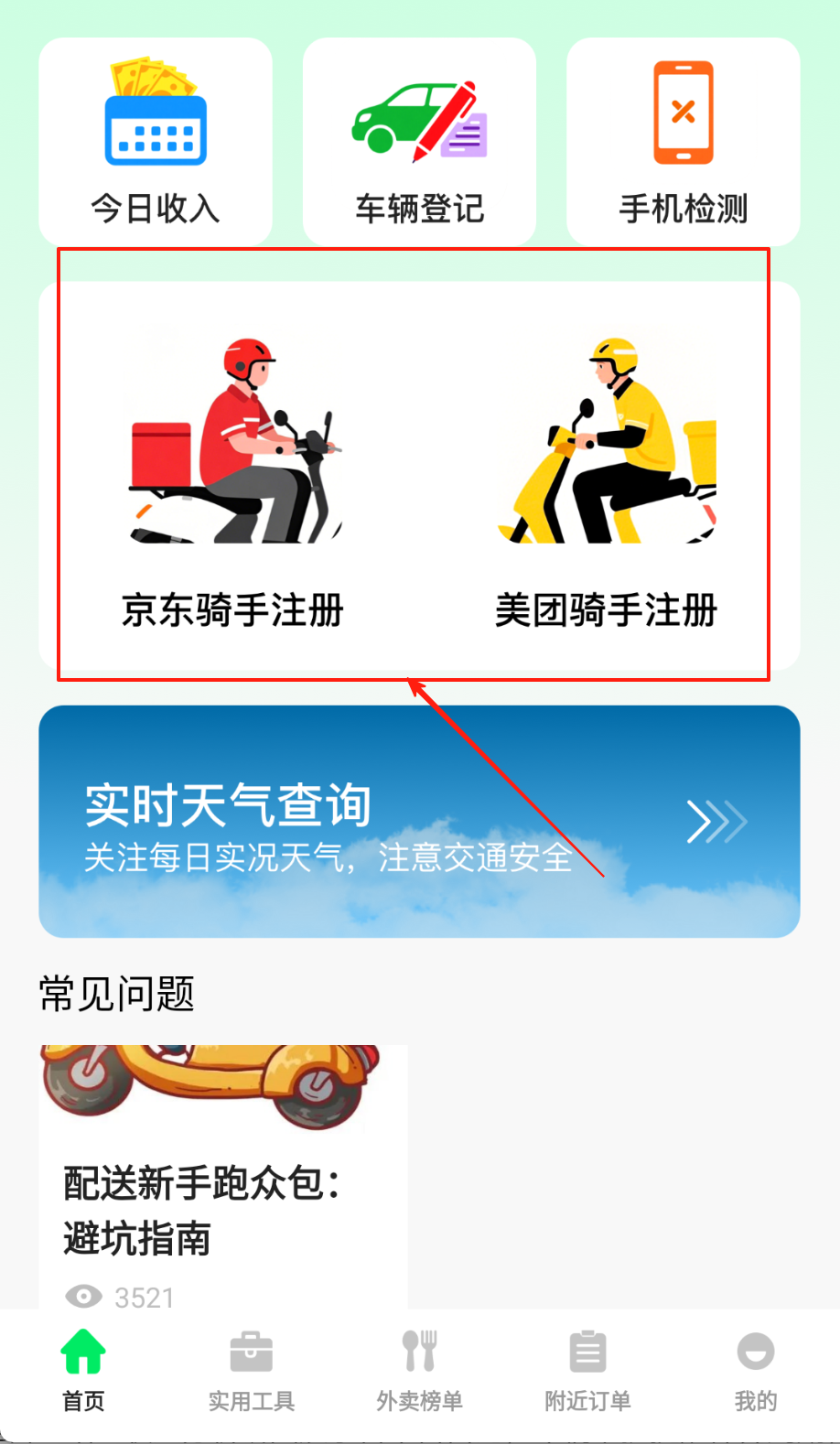Open the 今日收入 card

coord(156,141)
